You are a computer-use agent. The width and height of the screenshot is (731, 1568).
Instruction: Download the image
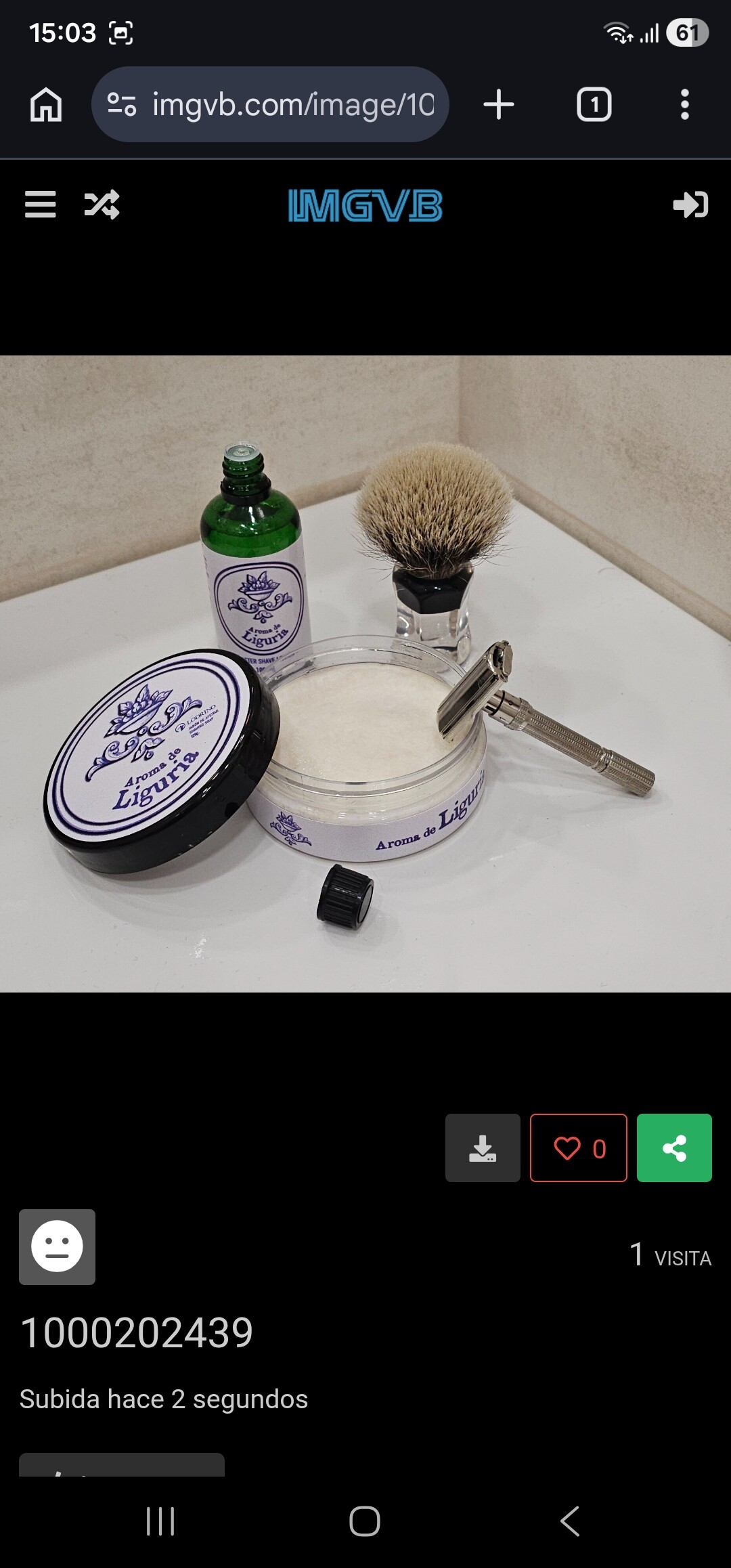tap(483, 1148)
